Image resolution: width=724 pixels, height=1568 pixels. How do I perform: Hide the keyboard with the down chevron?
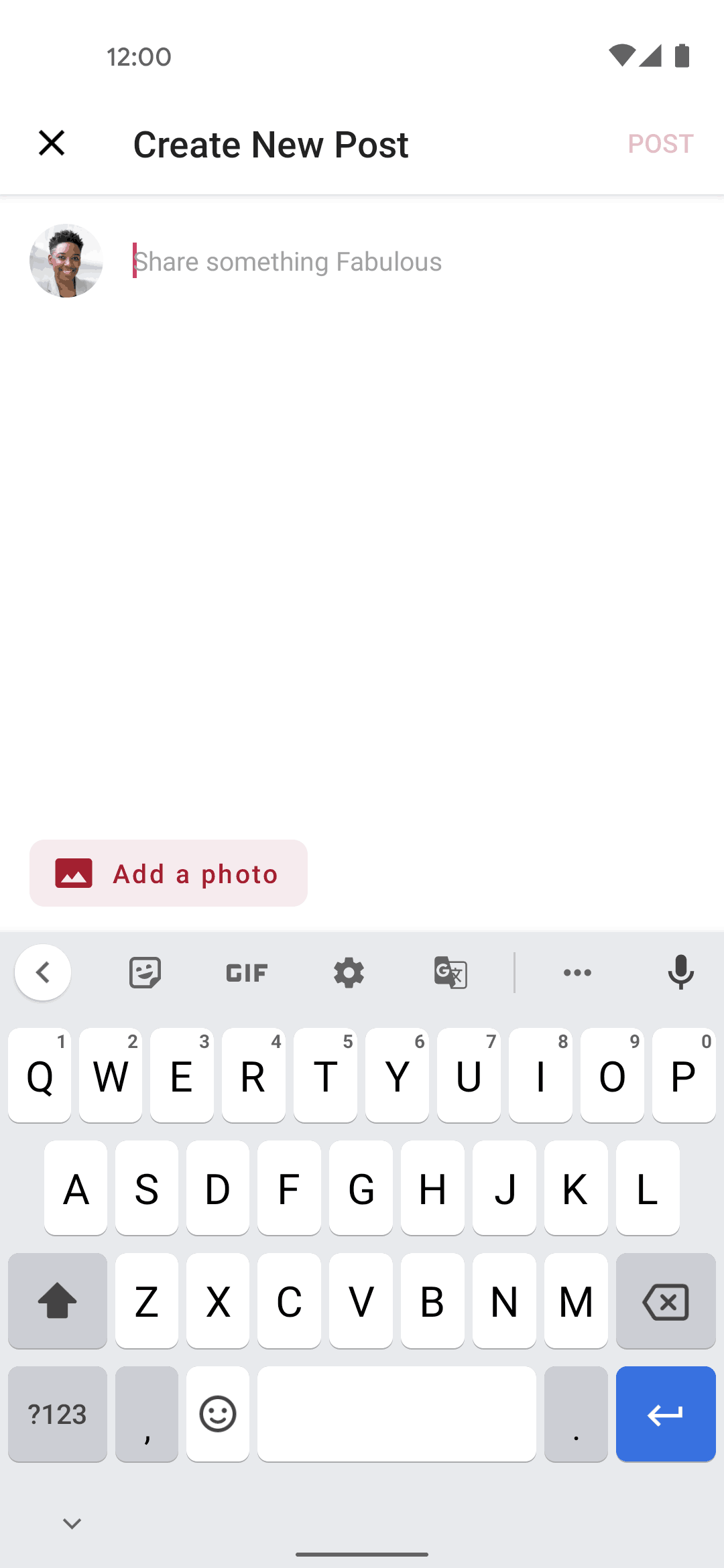[x=72, y=1523]
